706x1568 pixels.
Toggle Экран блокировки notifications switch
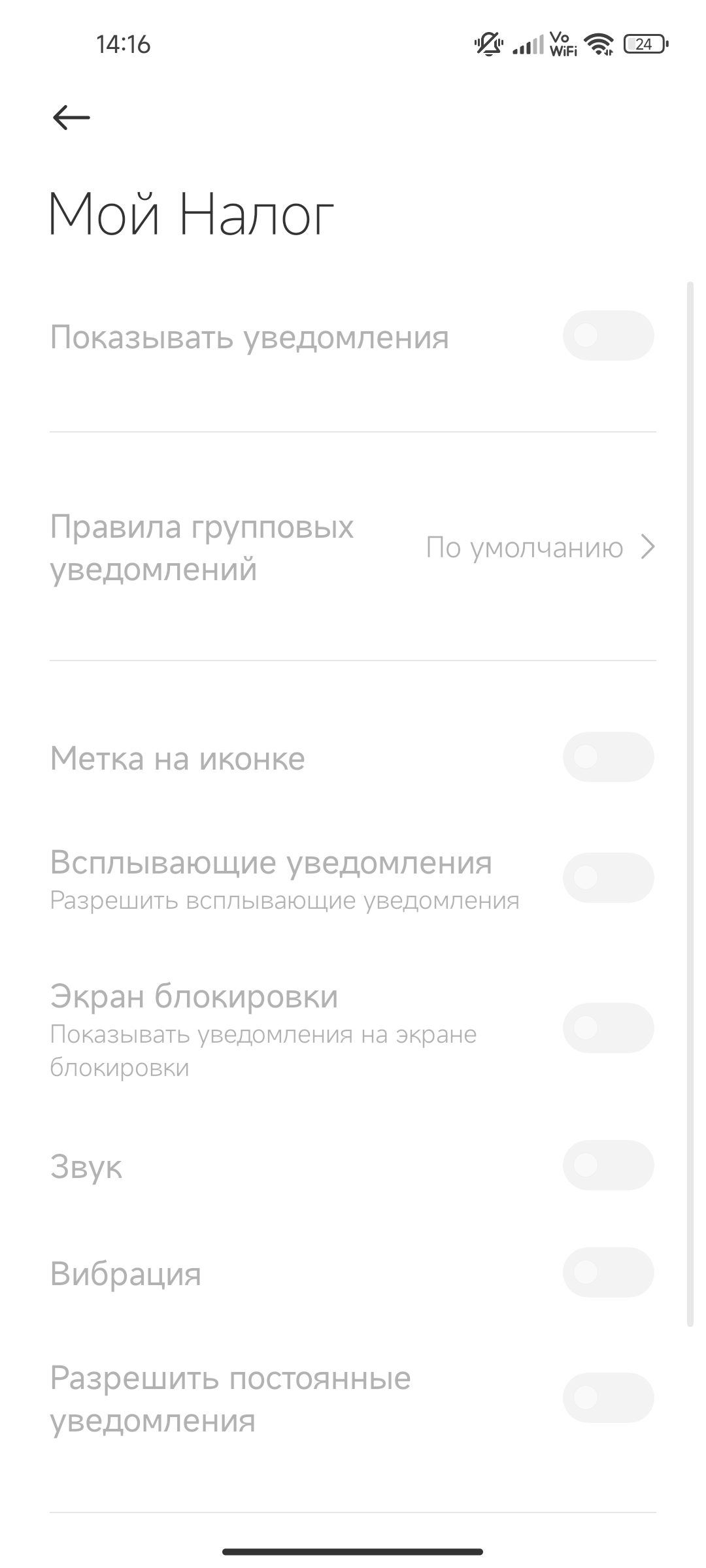(608, 1028)
